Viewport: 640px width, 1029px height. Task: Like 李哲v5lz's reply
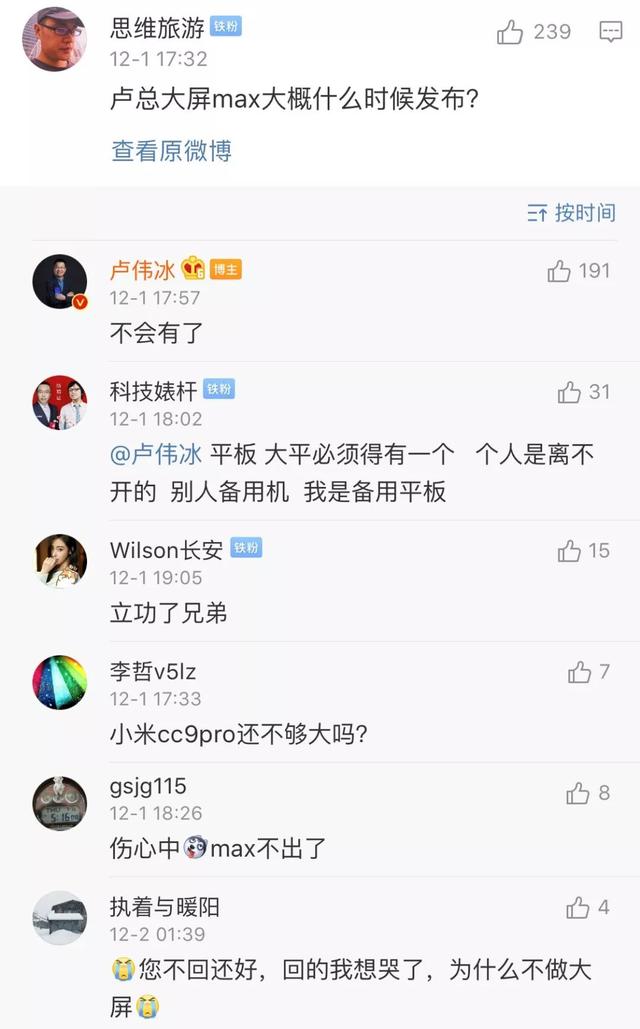(x=579, y=673)
